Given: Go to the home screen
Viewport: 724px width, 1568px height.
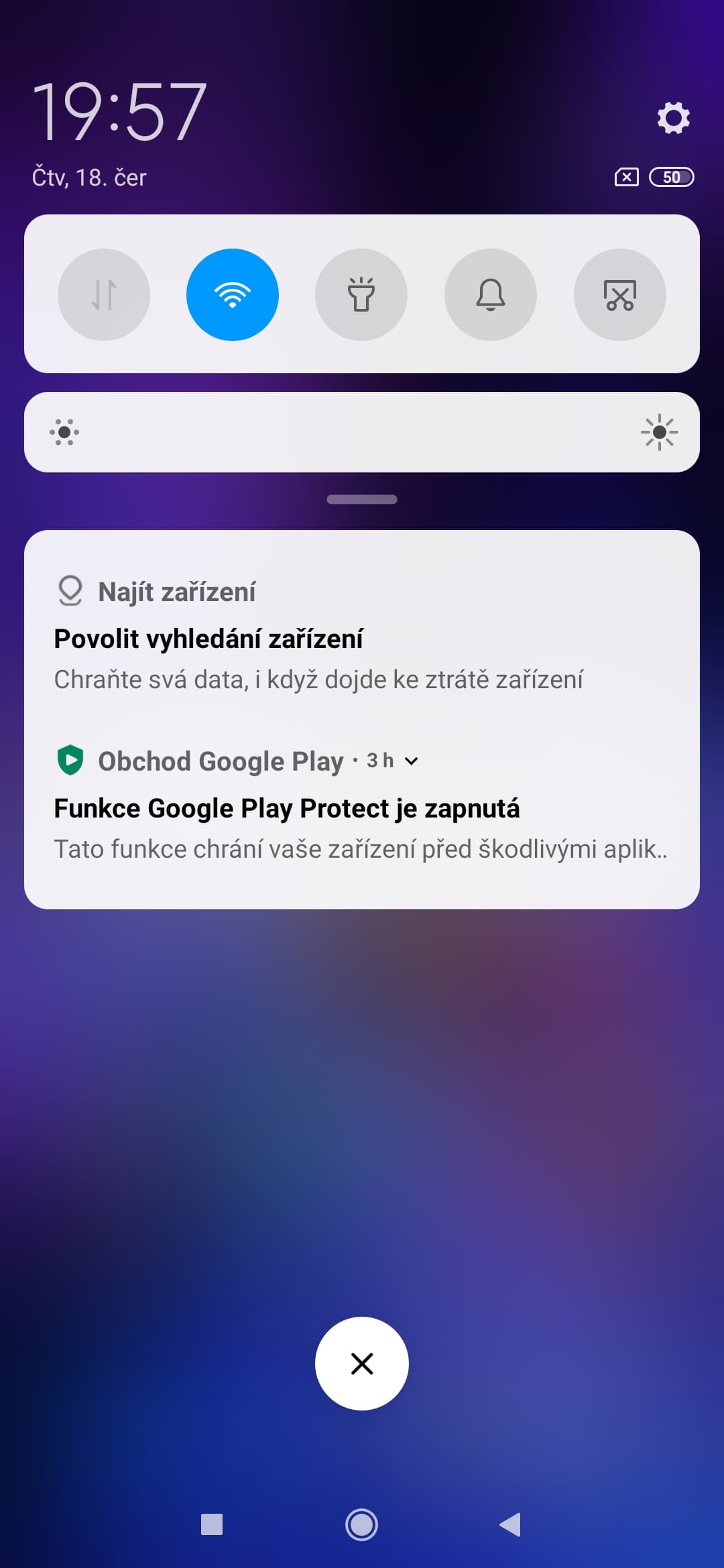Looking at the screenshot, I should pos(361,1525).
